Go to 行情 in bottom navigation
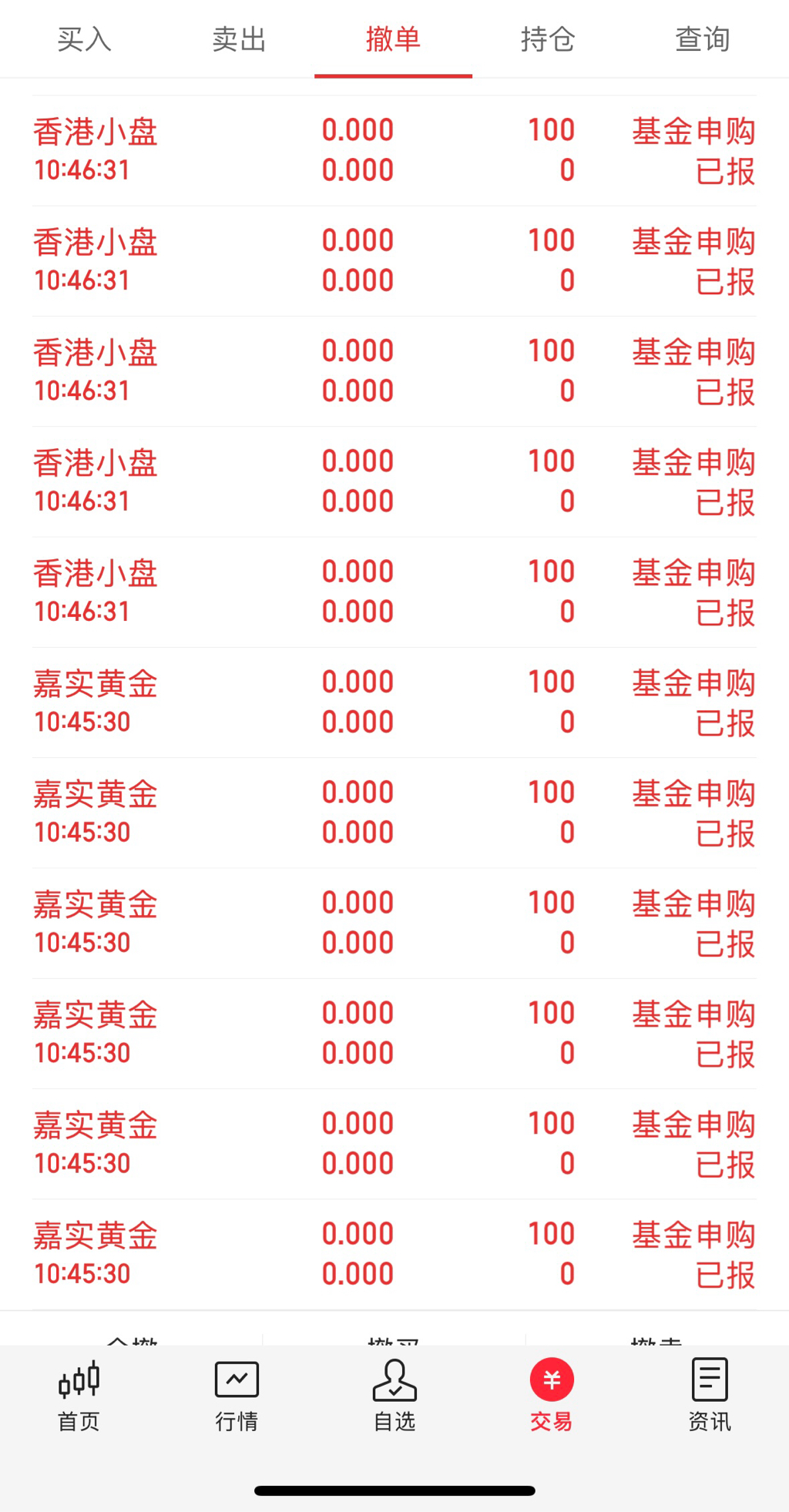 (237, 1396)
